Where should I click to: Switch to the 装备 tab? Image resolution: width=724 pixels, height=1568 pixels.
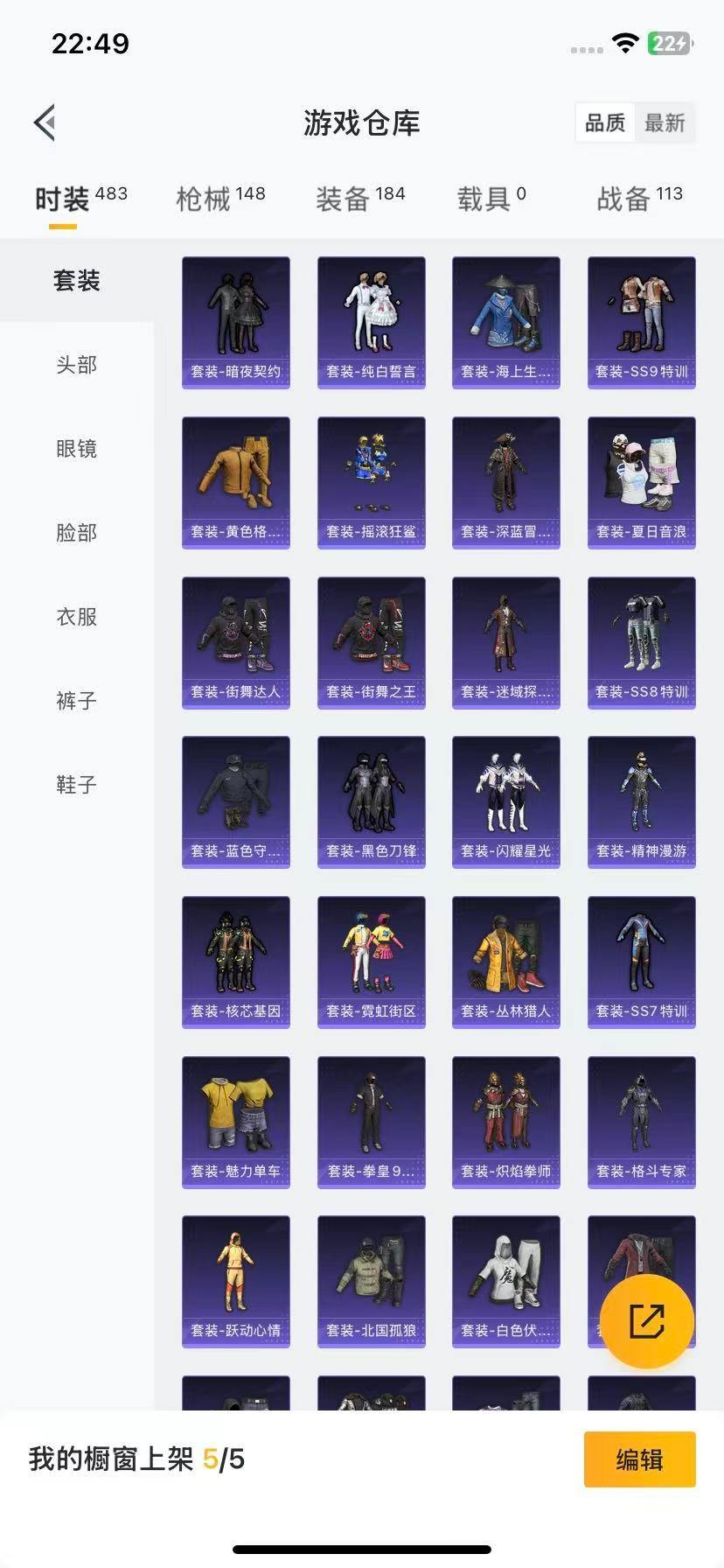[359, 199]
